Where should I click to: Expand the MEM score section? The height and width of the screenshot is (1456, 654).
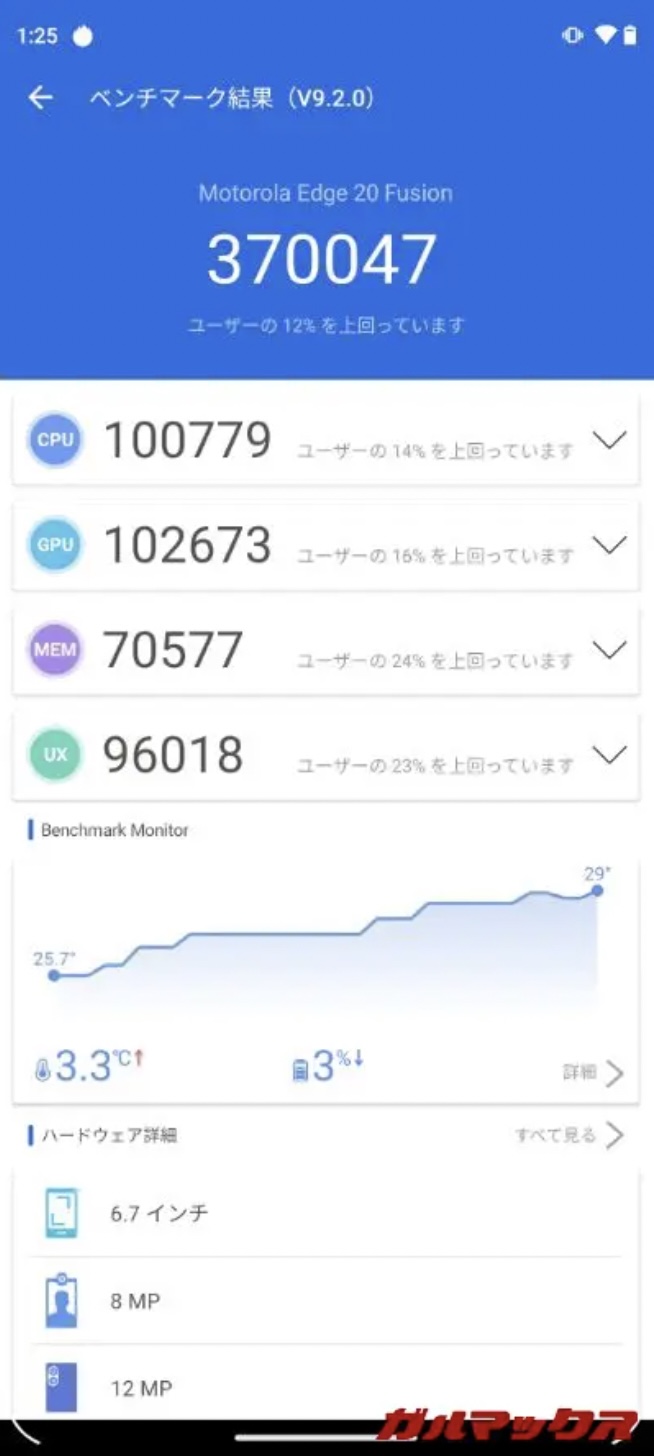[x=609, y=650]
